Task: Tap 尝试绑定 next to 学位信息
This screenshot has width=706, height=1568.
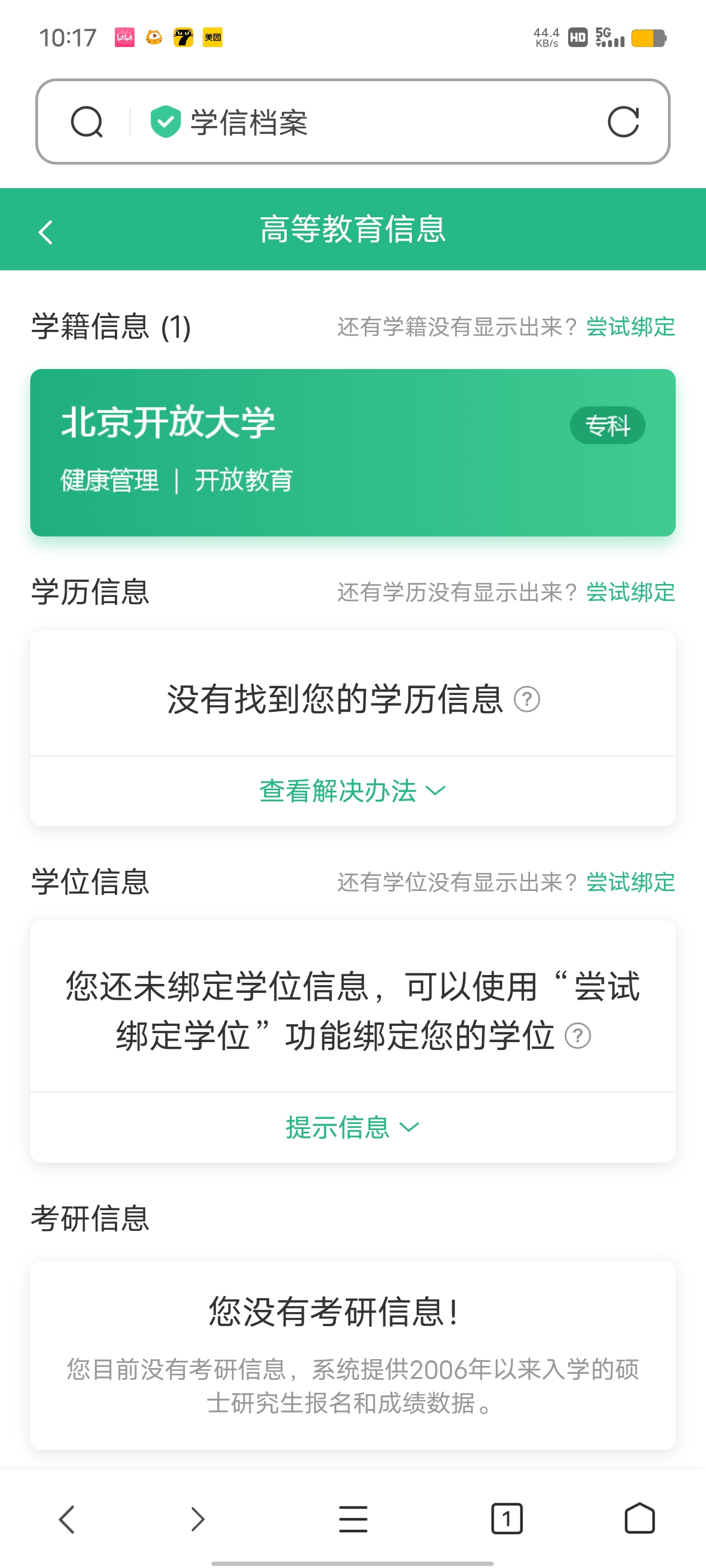Action: coord(630,882)
